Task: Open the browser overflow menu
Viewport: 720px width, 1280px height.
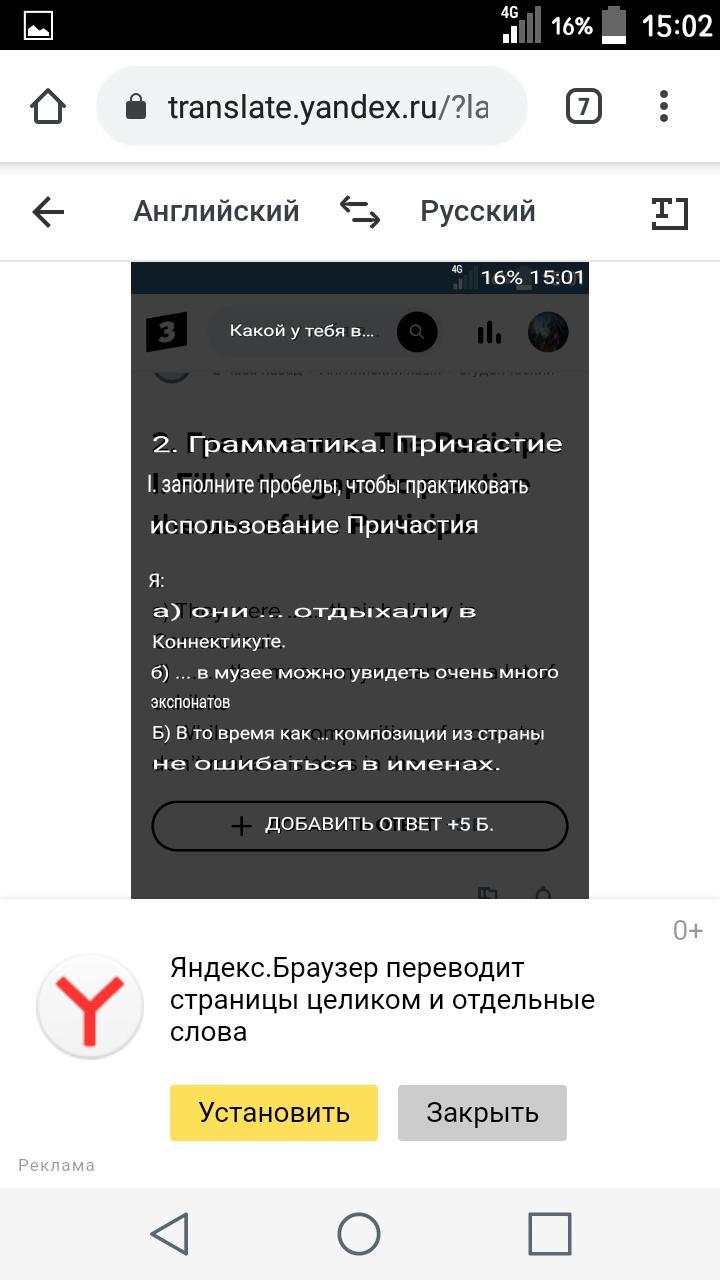Action: point(664,106)
